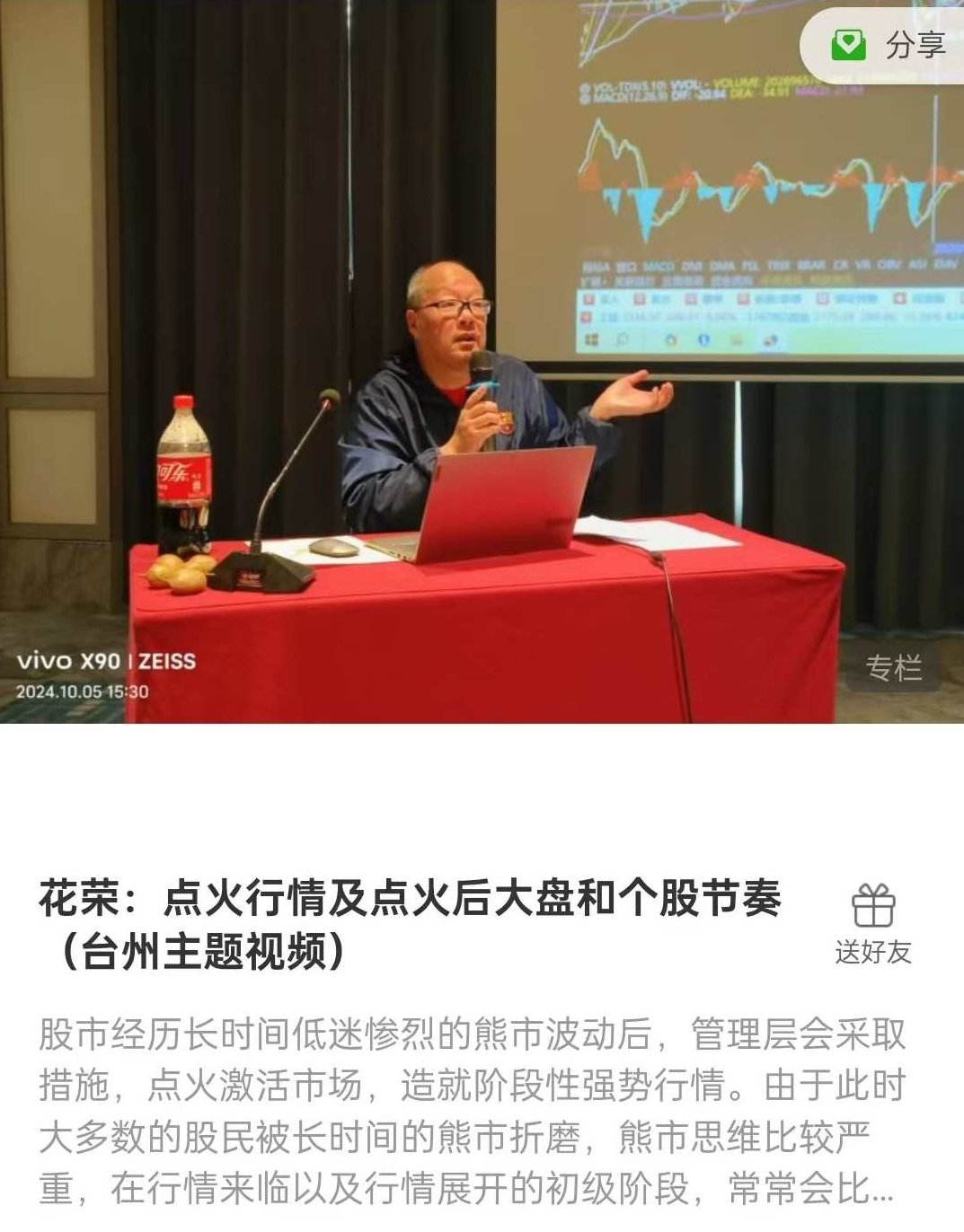Select the DMI indicator in the tab row
Image resolution: width=964 pixels, height=1232 pixels.
(688, 264)
